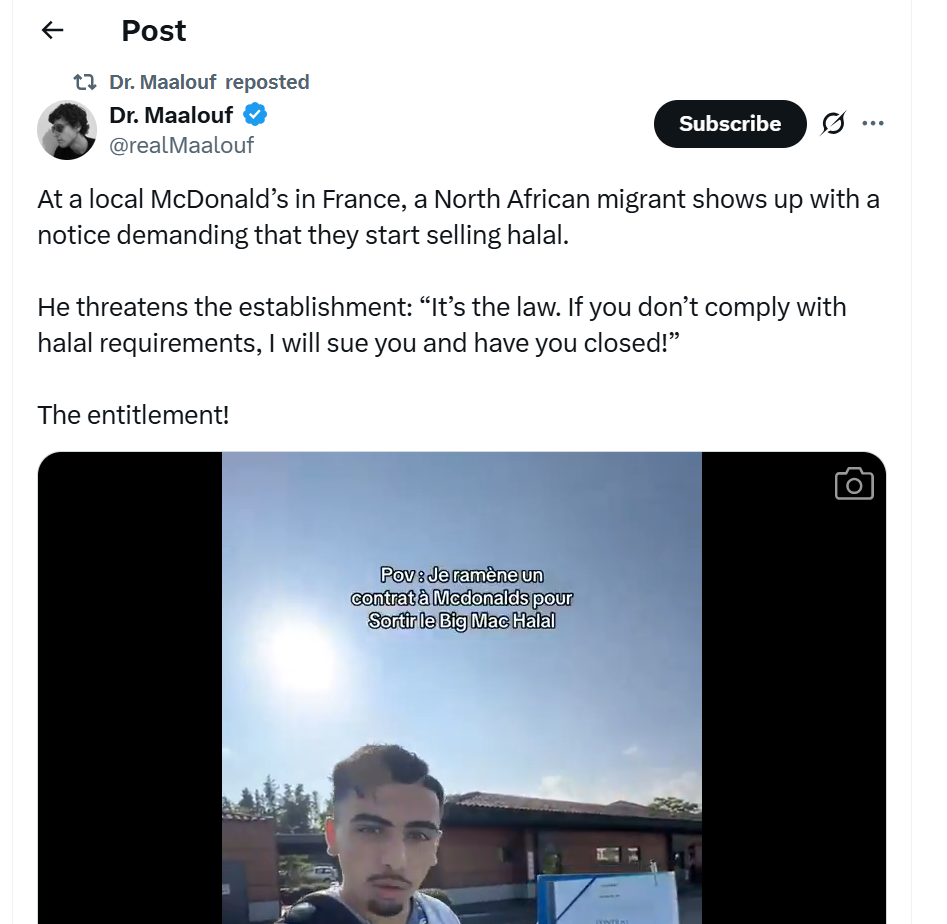Tap the Subscribe button
Screen dimensions: 947x924
729,124
